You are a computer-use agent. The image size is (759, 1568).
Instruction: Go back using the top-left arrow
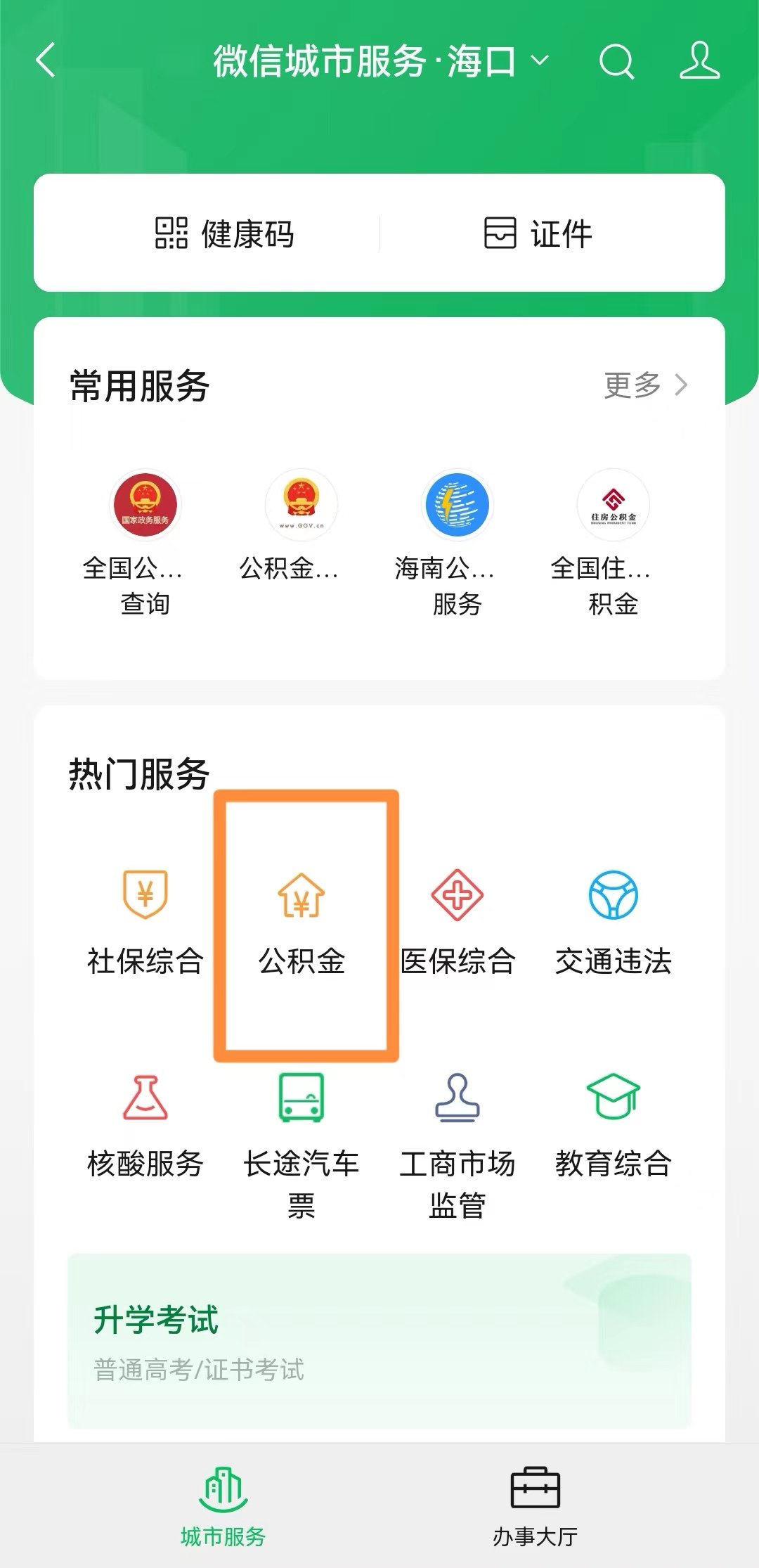click(46, 60)
